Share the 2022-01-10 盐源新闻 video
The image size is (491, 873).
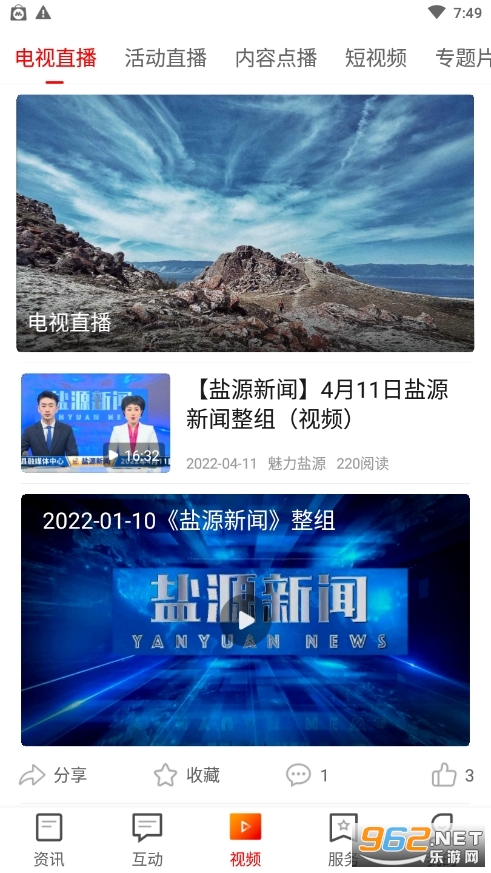[53, 775]
